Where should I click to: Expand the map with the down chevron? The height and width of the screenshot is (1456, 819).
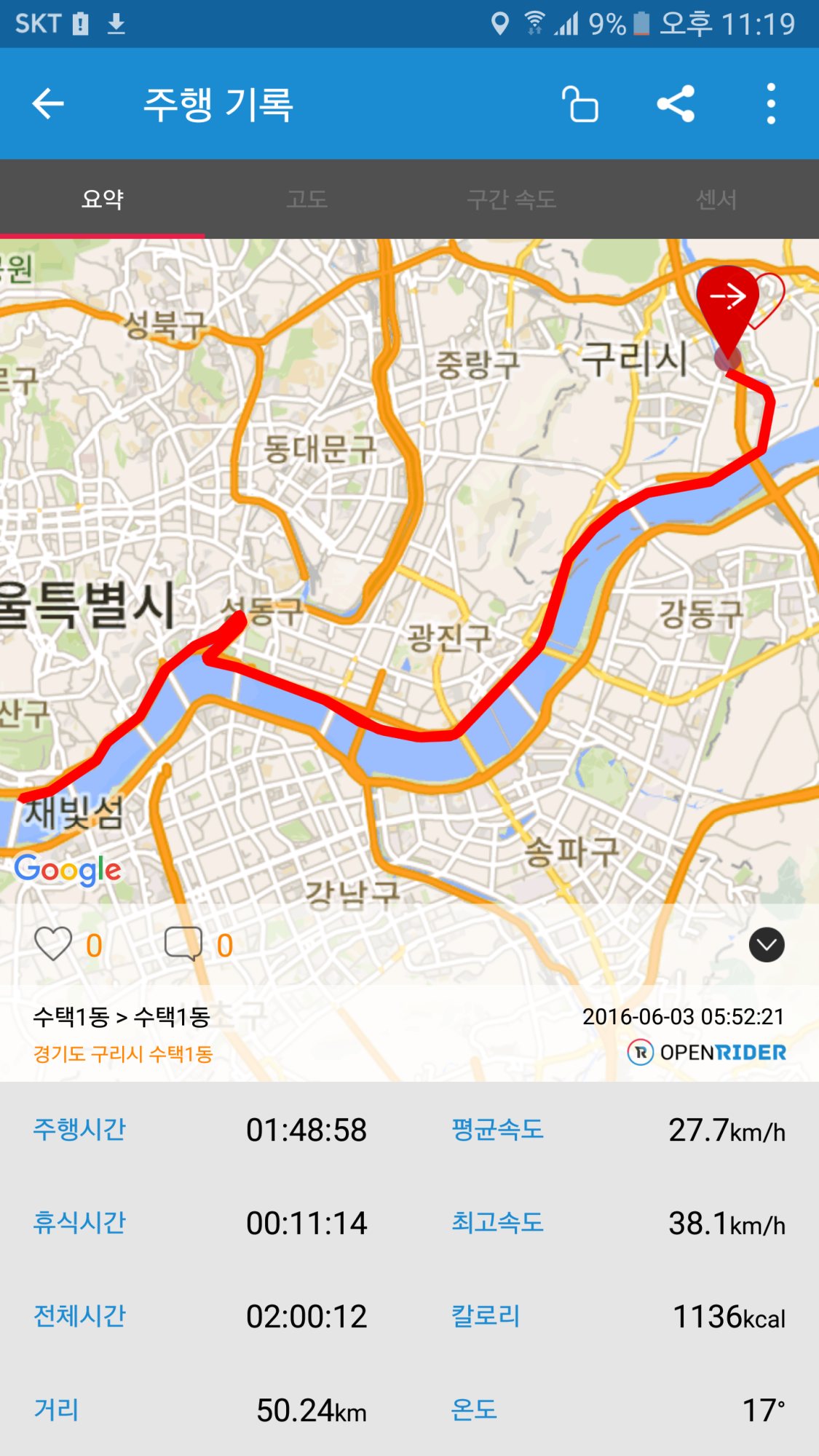[767, 945]
